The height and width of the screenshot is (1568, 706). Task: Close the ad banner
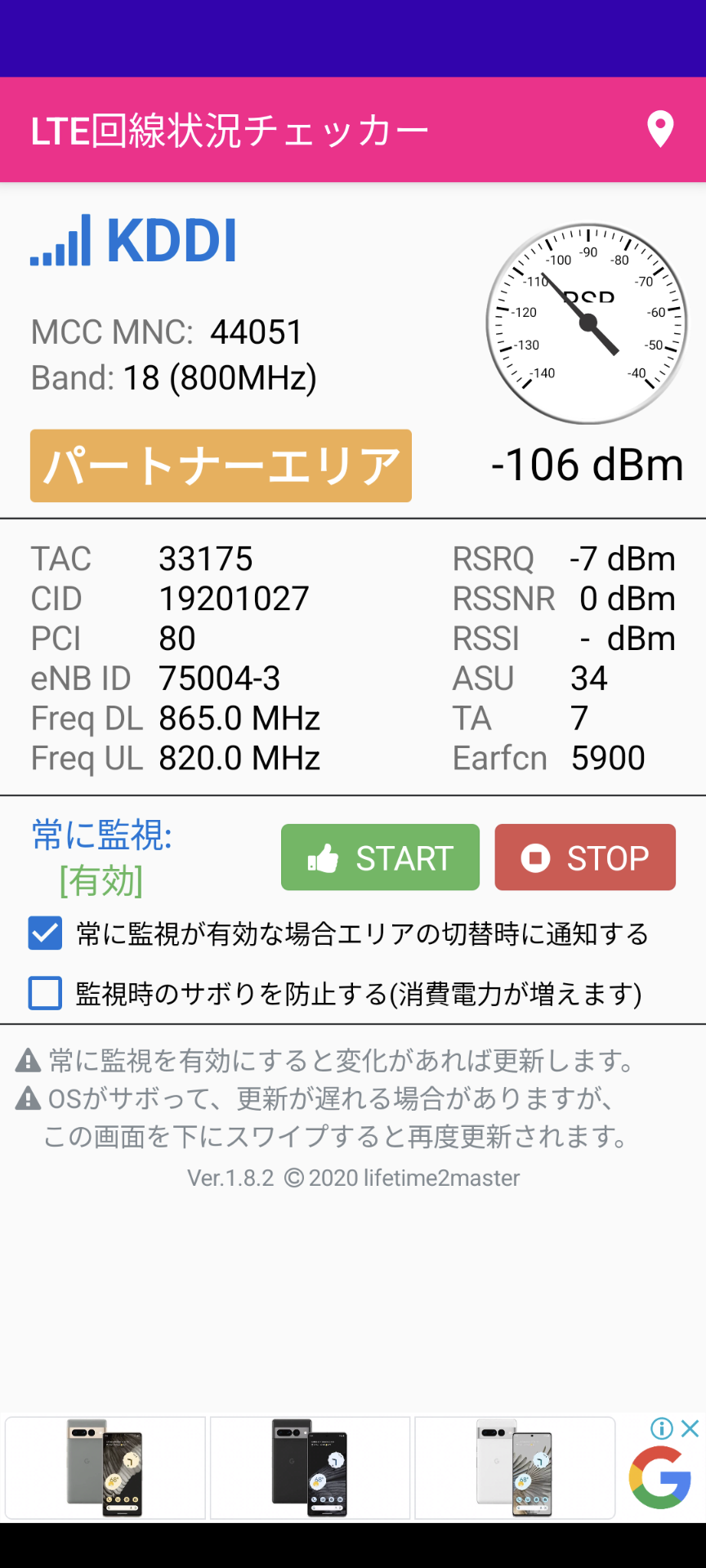(x=690, y=1428)
